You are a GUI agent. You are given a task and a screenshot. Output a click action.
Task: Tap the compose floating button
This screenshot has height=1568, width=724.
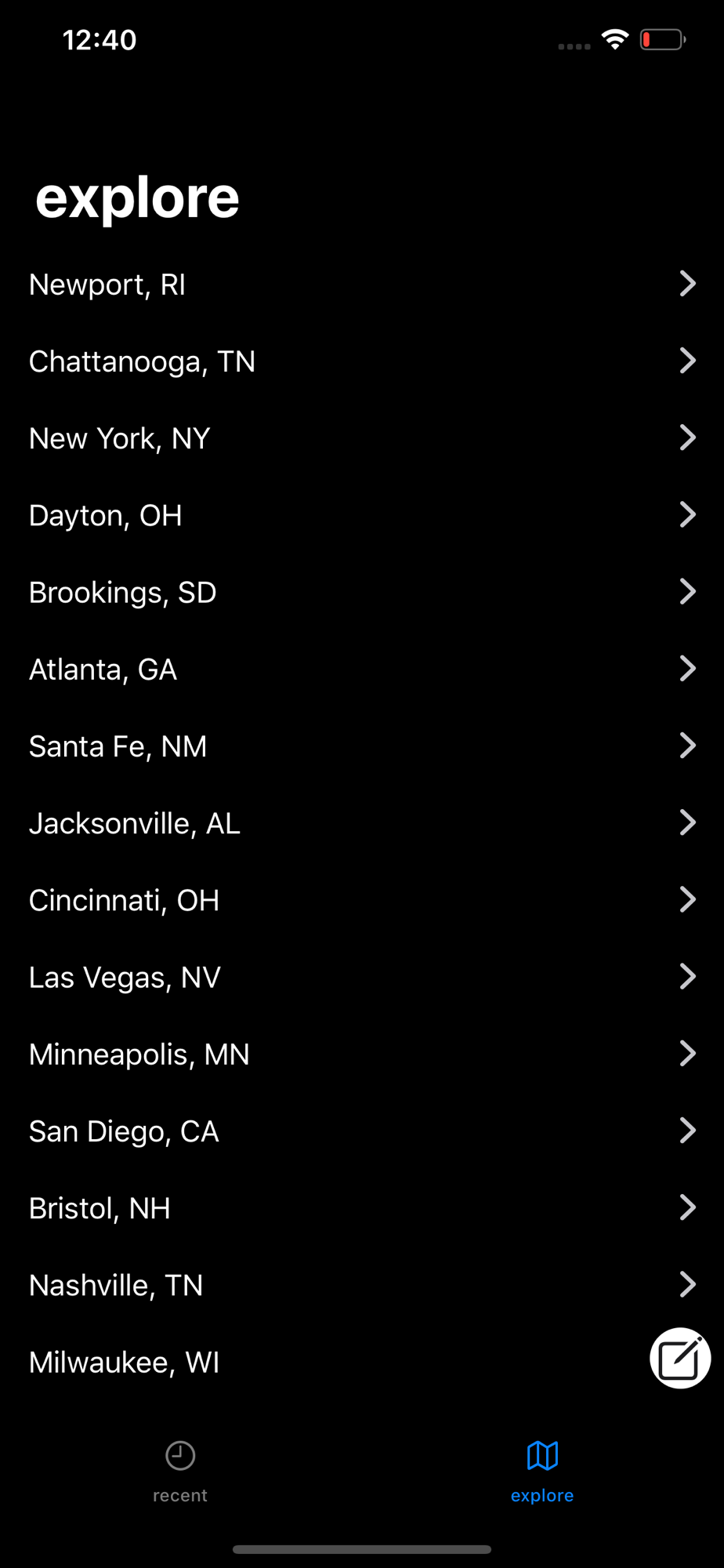pyautogui.click(x=679, y=1358)
